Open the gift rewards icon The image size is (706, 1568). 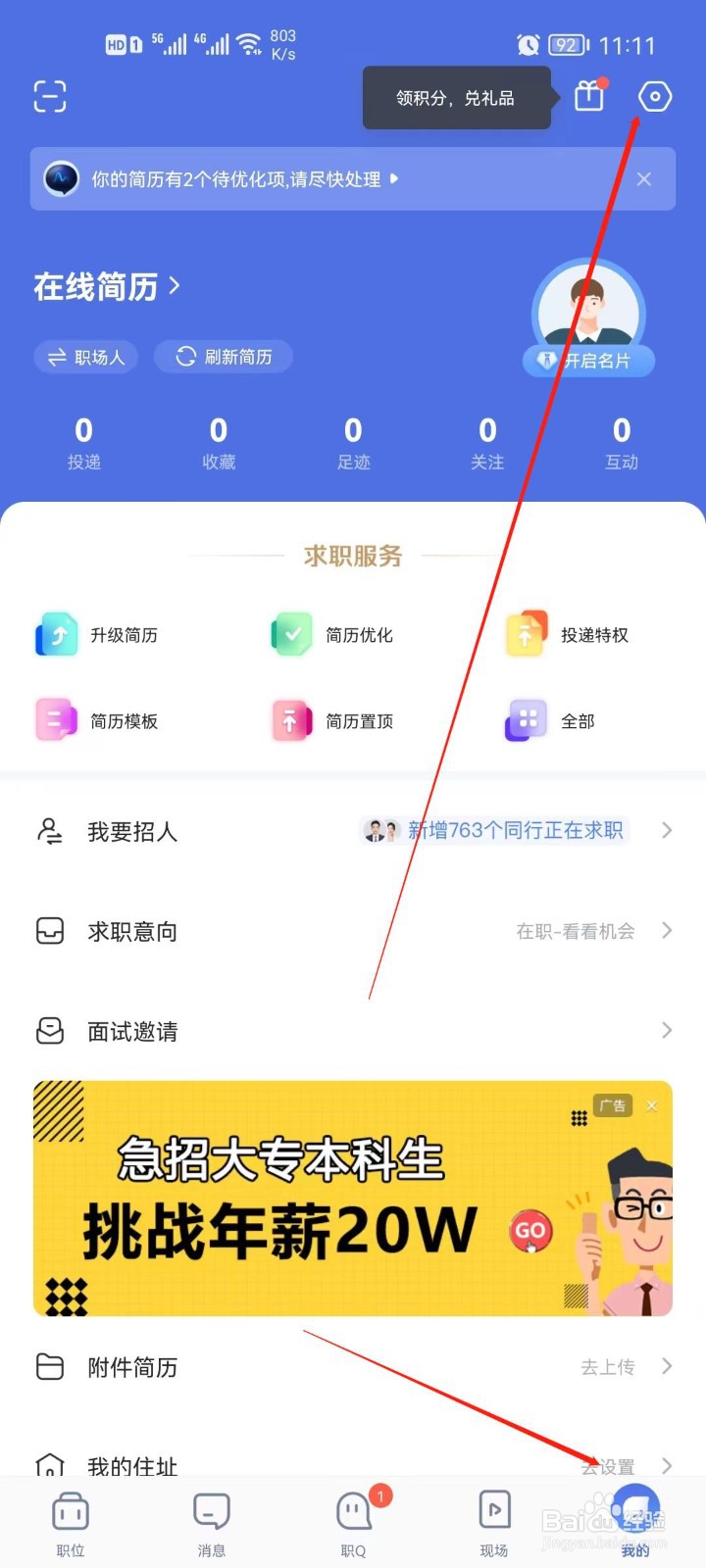(x=587, y=96)
